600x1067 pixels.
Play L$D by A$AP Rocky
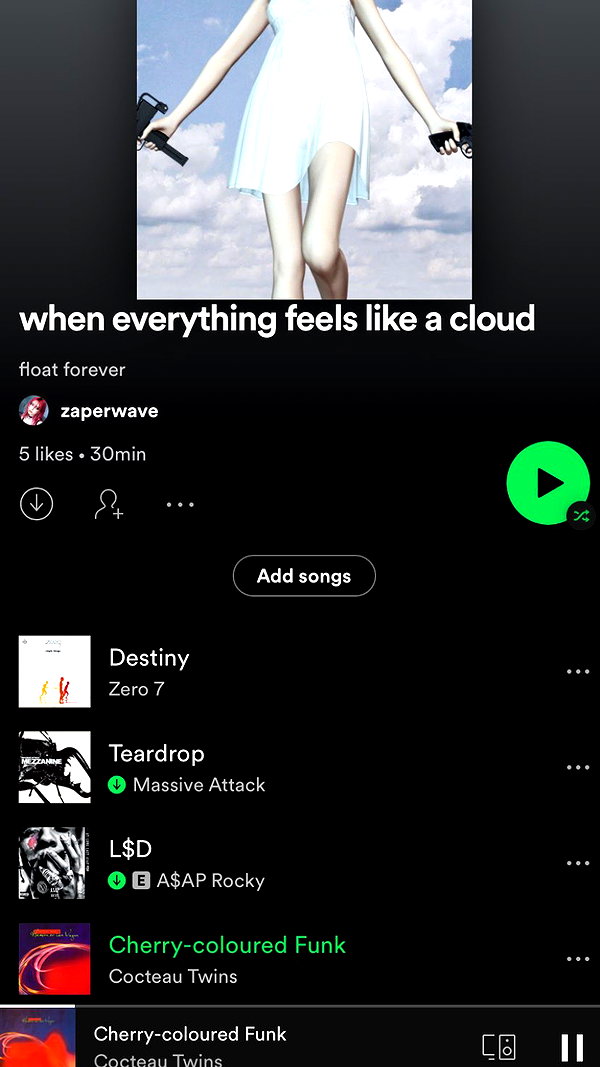coord(286,864)
